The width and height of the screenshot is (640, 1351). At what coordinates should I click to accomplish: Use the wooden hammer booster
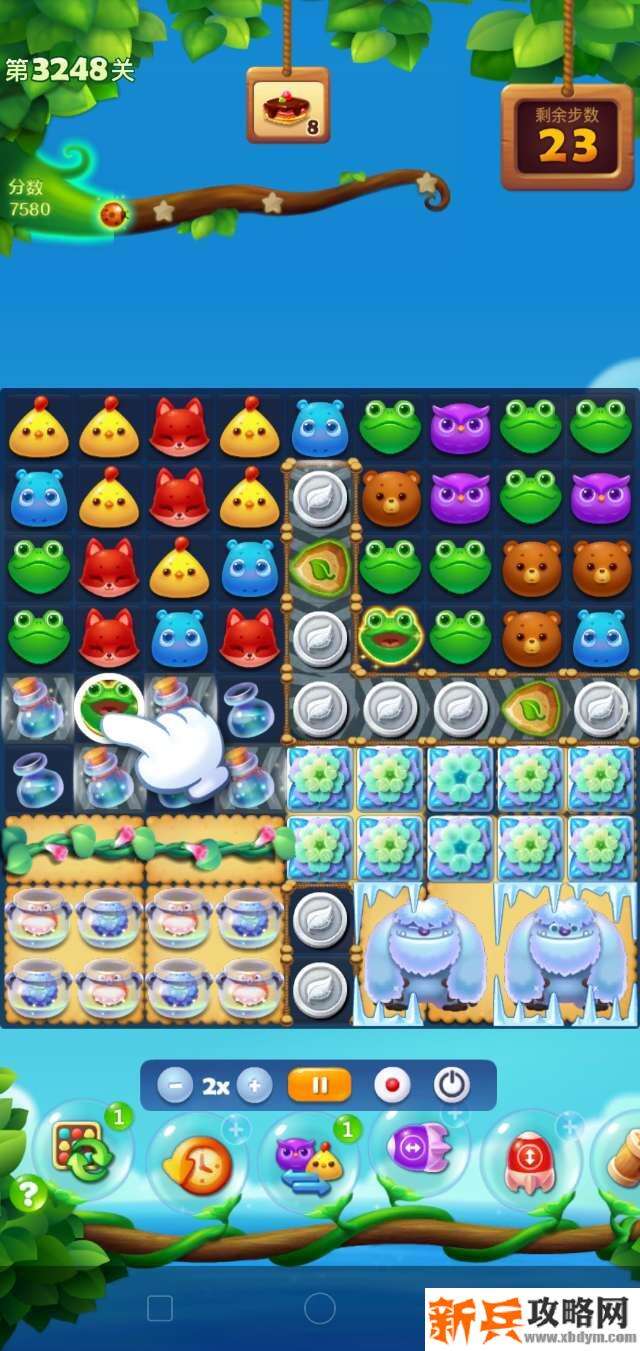(x=622, y=1158)
